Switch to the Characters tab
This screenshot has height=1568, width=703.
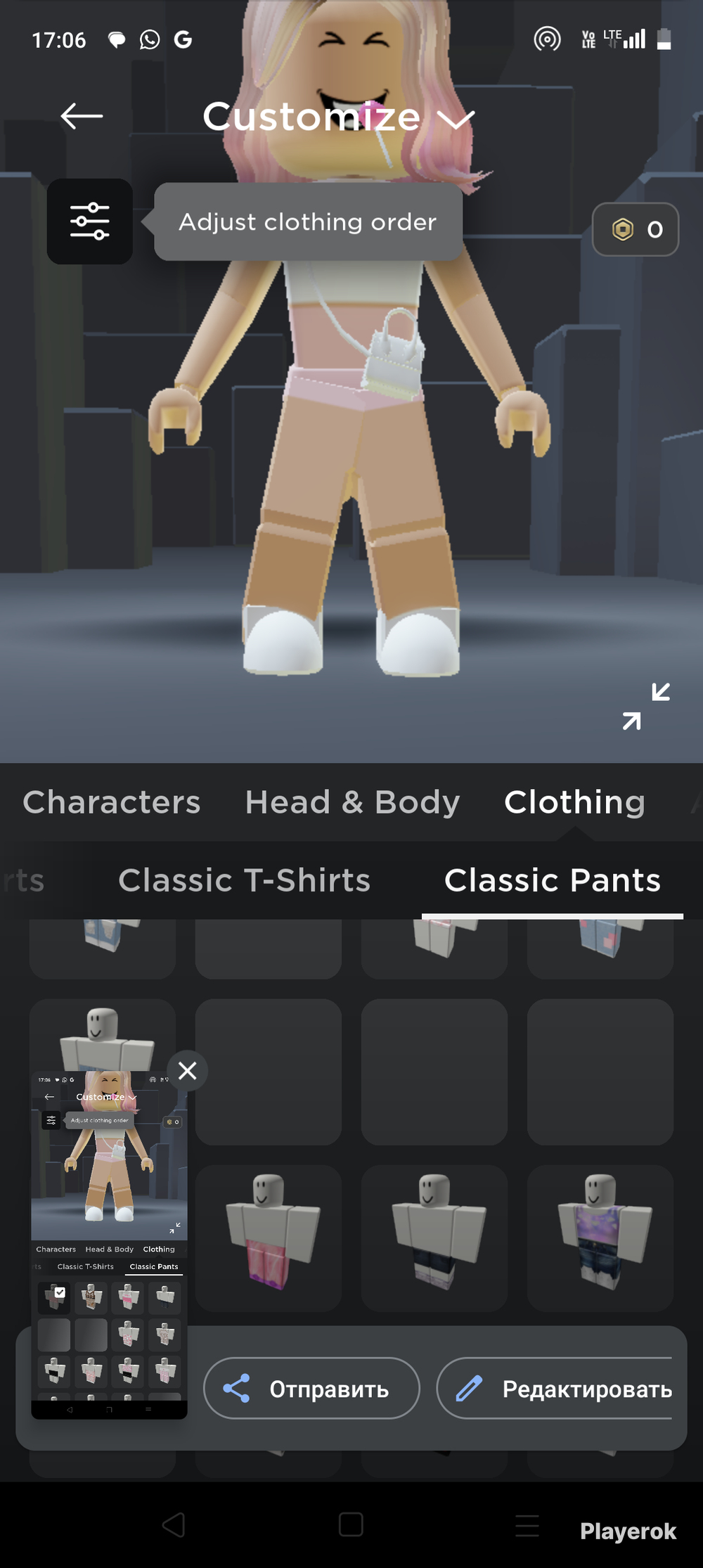click(x=112, y=802)
